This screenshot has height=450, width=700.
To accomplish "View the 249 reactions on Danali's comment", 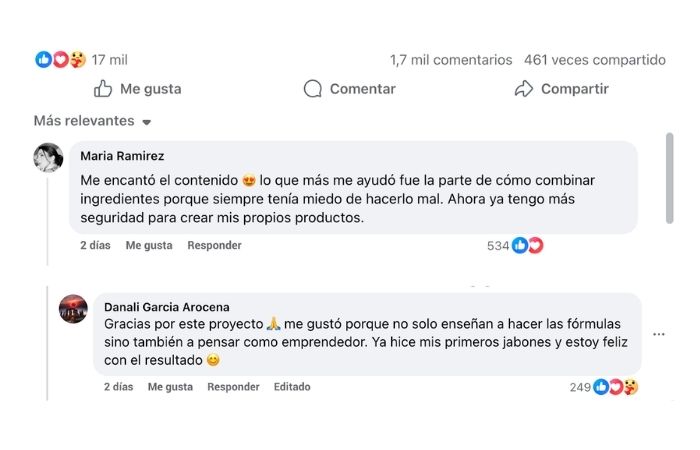I will (604, 387).
